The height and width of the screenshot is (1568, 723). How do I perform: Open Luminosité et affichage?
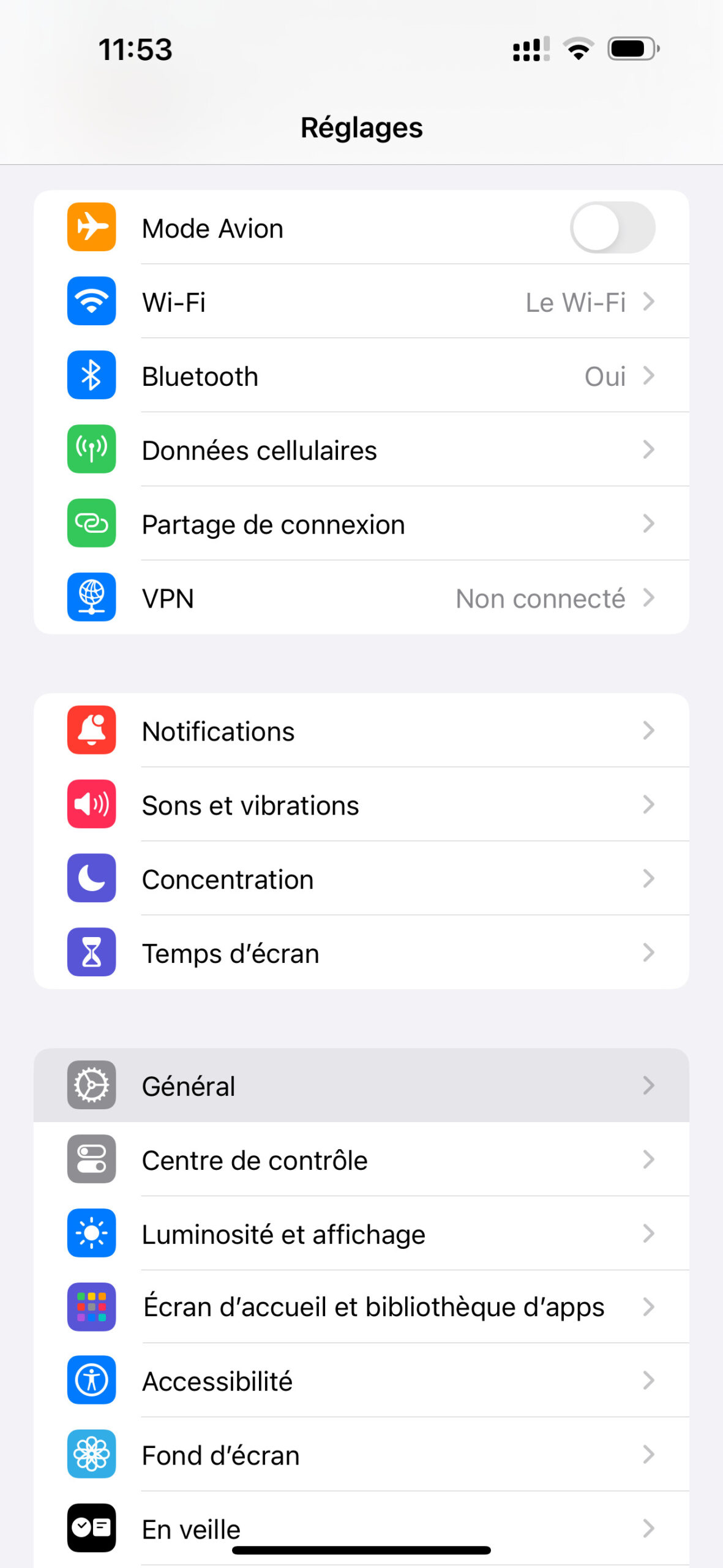361,1233
